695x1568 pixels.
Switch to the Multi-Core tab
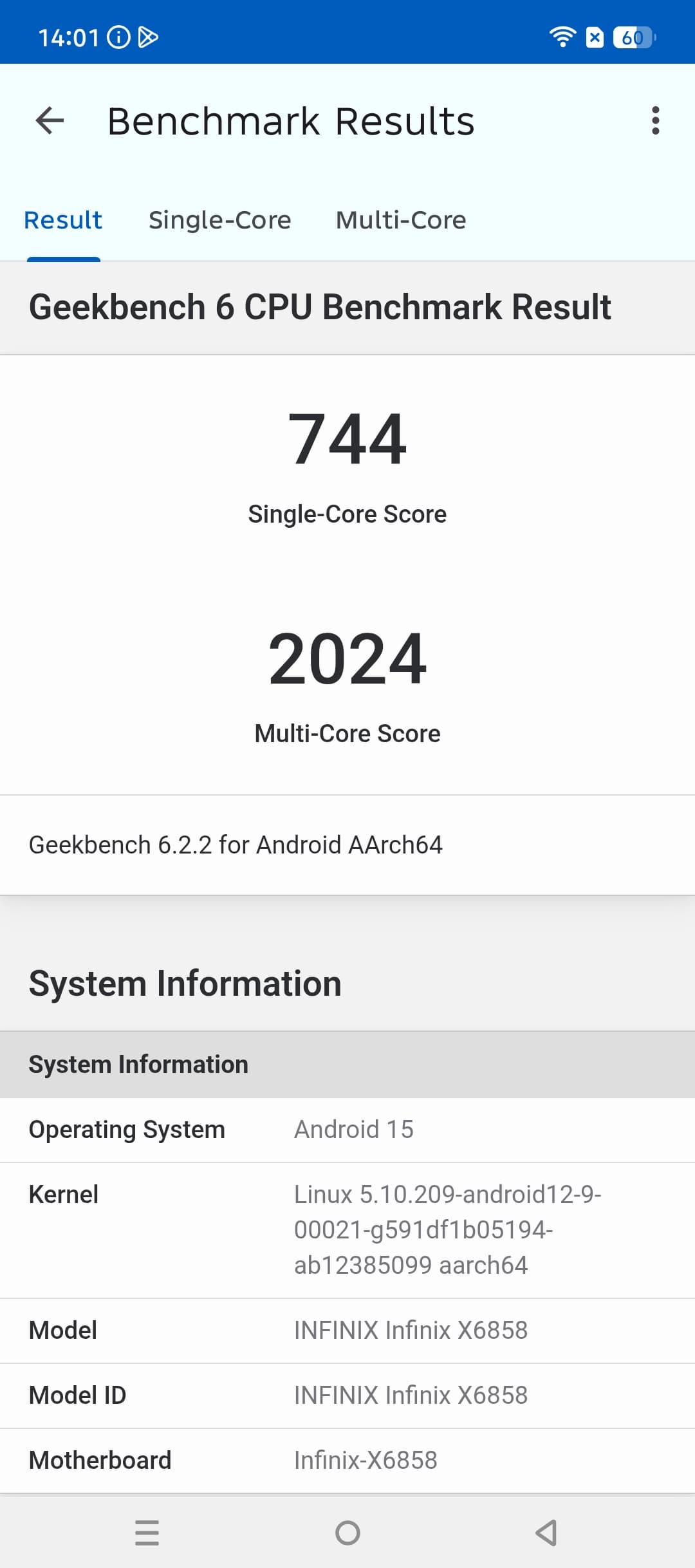(400, 220)
